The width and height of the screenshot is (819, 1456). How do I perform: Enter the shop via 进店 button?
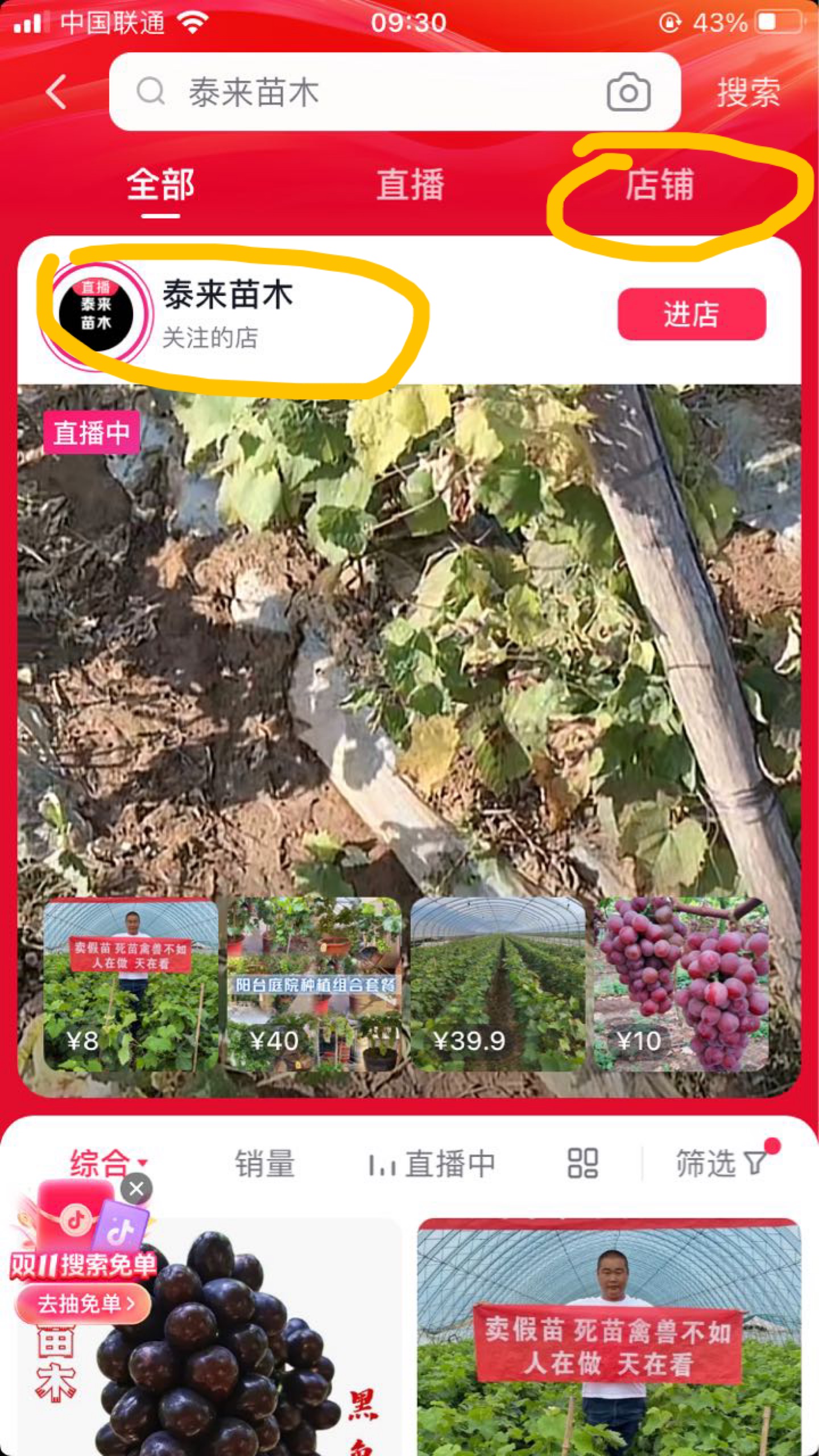pos(692,314)
